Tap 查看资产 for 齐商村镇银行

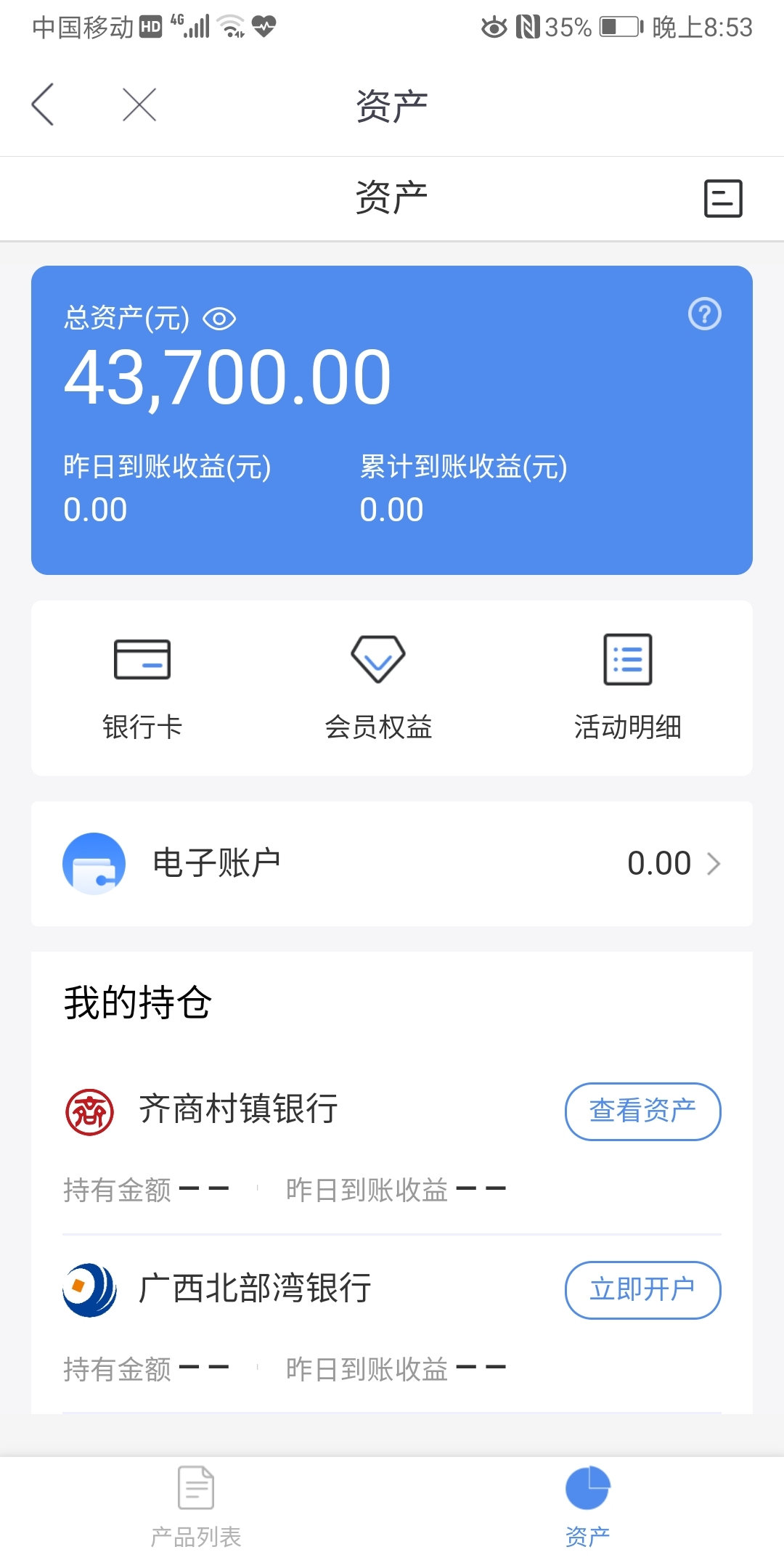(x=643, y=1111)
